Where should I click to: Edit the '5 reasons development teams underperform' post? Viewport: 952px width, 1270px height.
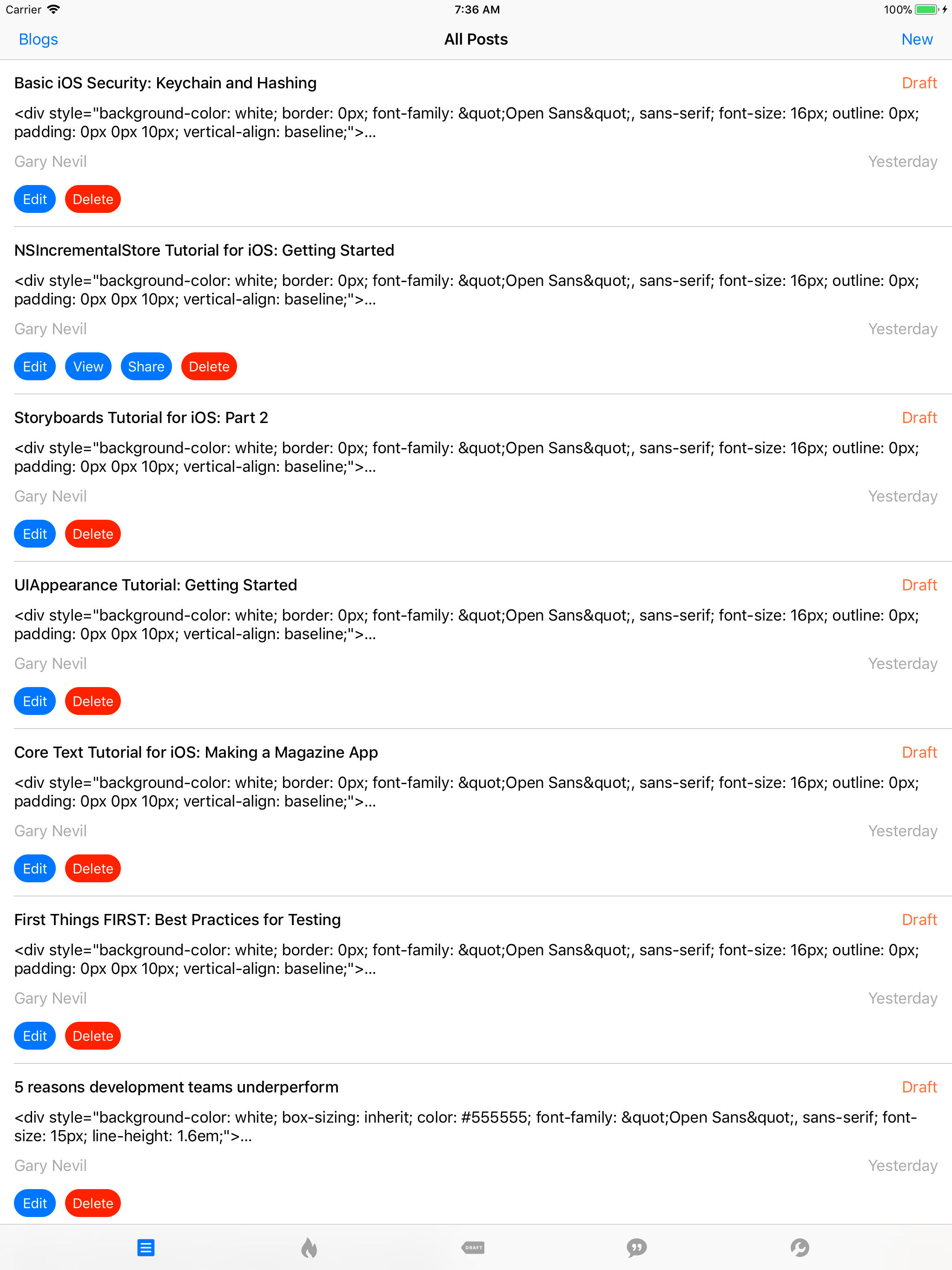pos(34,1203)
